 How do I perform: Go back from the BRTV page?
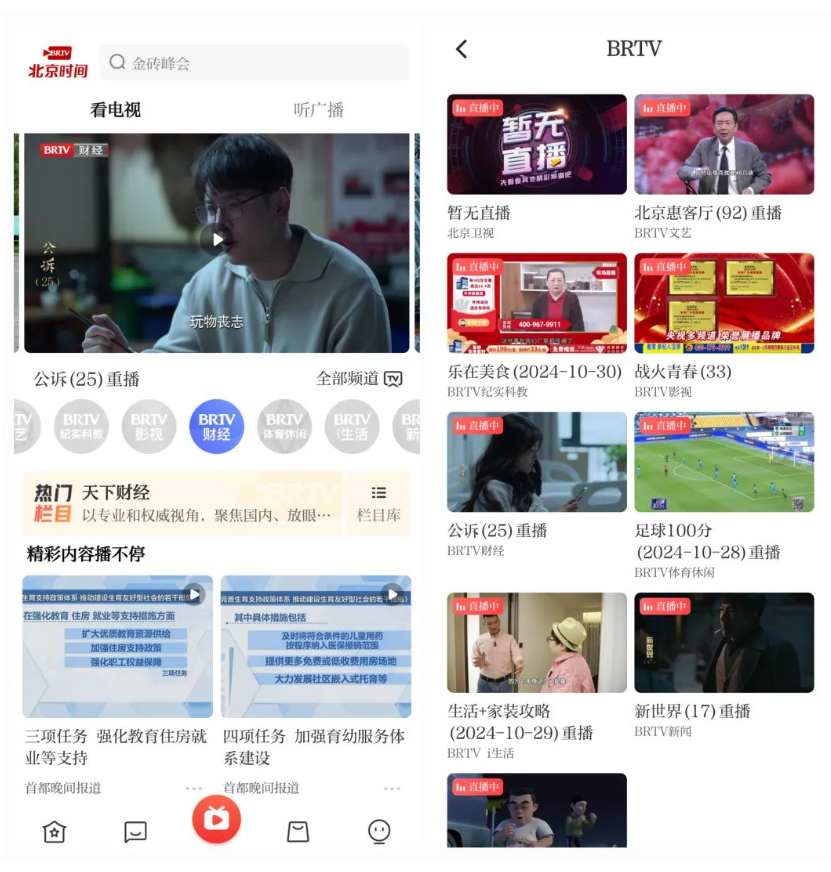tap(461, 49)
